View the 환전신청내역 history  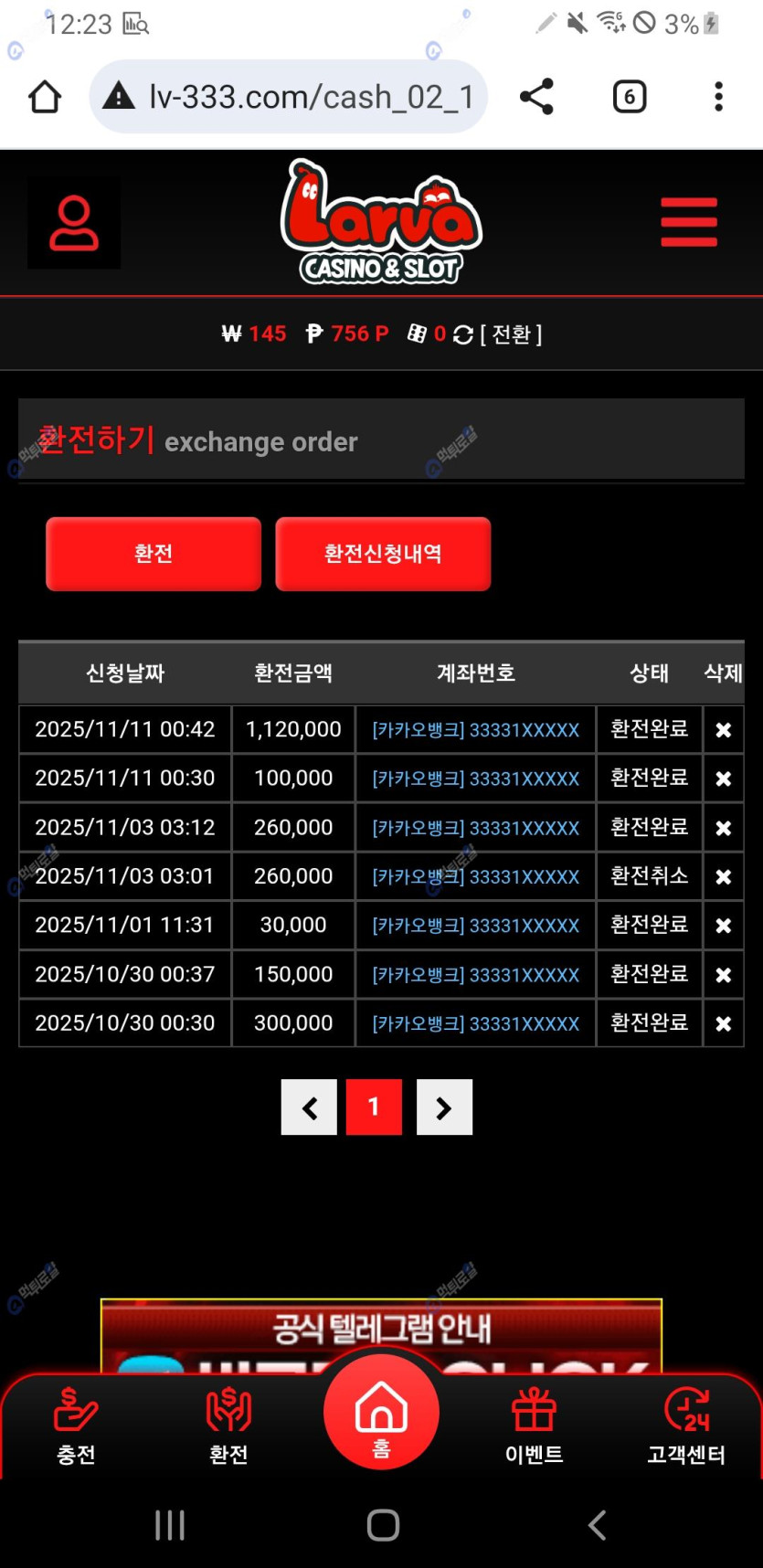[x=383, y=554]
